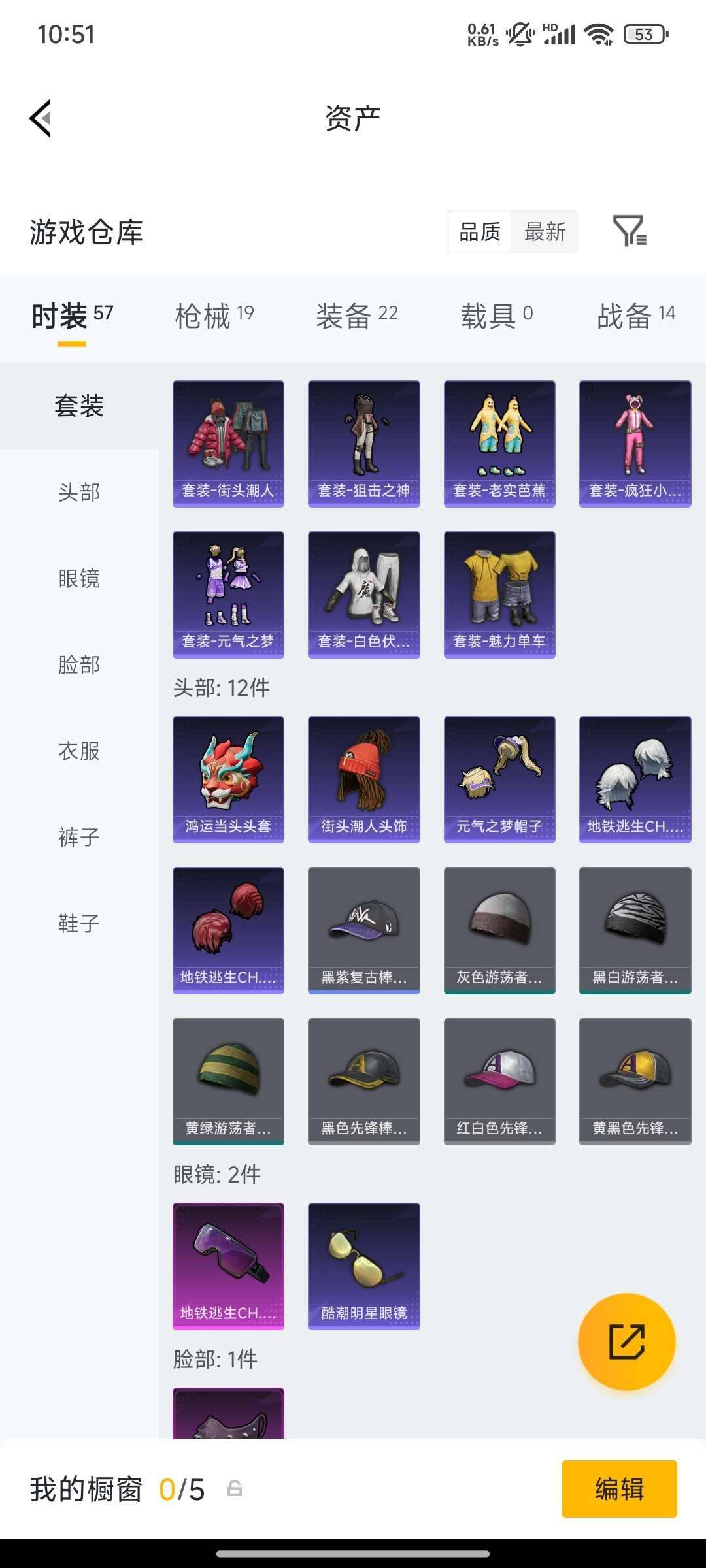Screen dimensions: 706x1568
Task: Switch sorting to 最新
Action: (545, 232)
